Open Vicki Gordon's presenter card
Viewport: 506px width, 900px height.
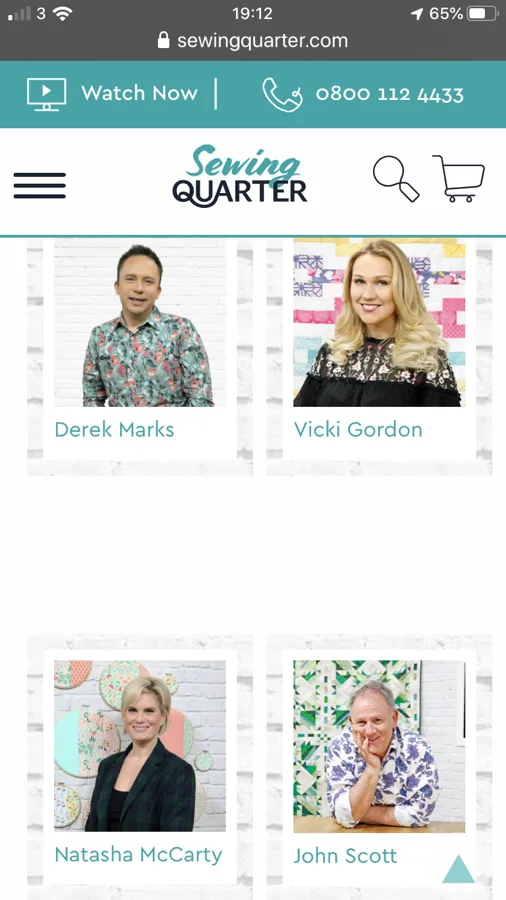pos(379,350)
